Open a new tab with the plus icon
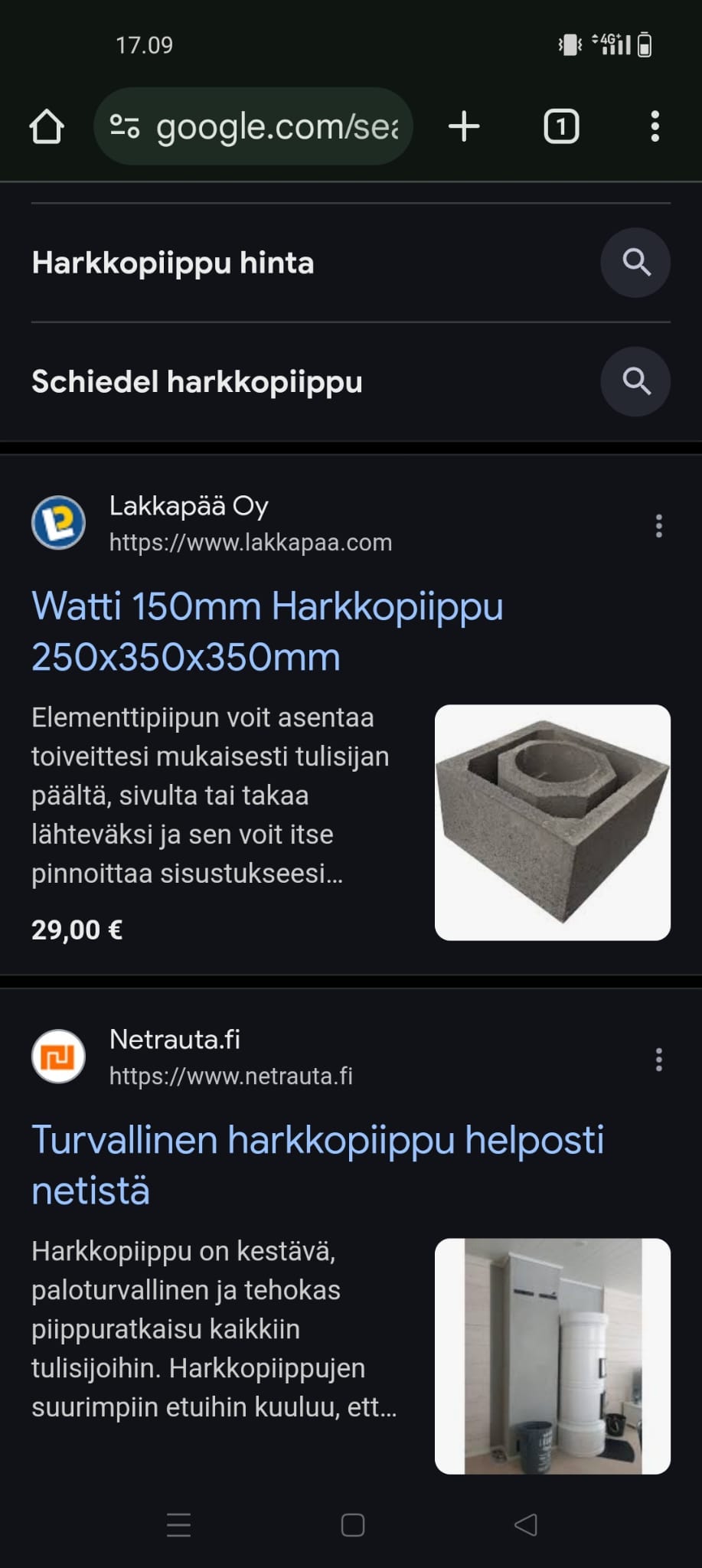Image resolution: width=702 pixels, height=1568 pixels. 463,126
